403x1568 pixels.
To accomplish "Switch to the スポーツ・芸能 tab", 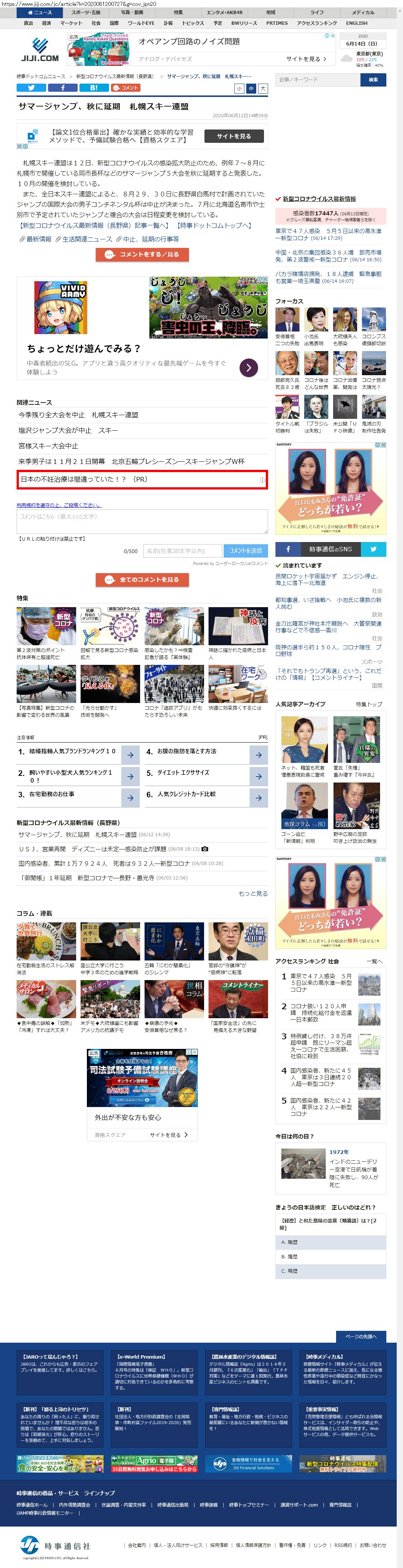I will (86, 12).
